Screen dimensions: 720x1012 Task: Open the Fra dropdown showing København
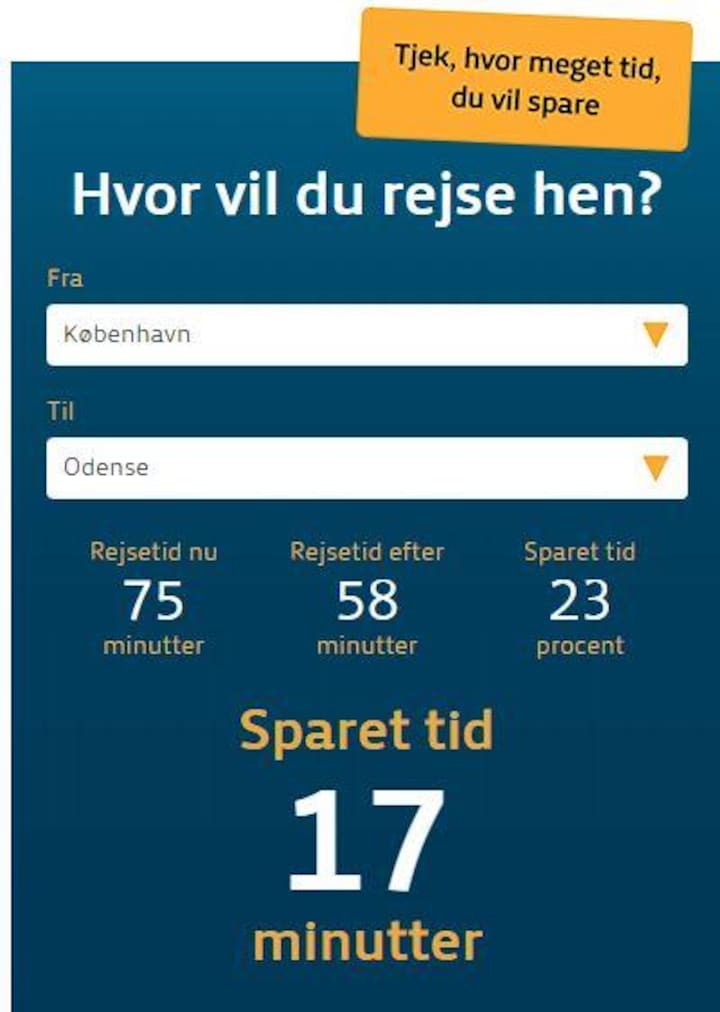coord(366,335)
